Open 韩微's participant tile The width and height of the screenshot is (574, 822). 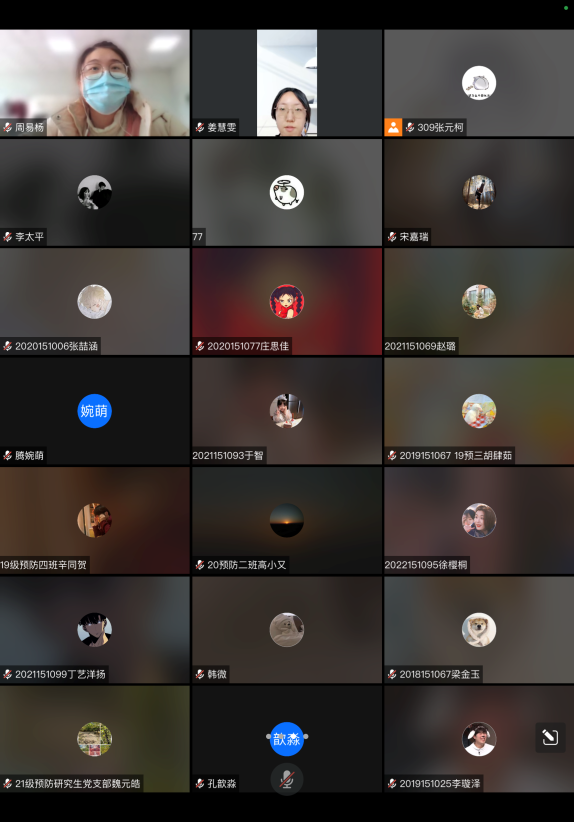tap(287, 630)
